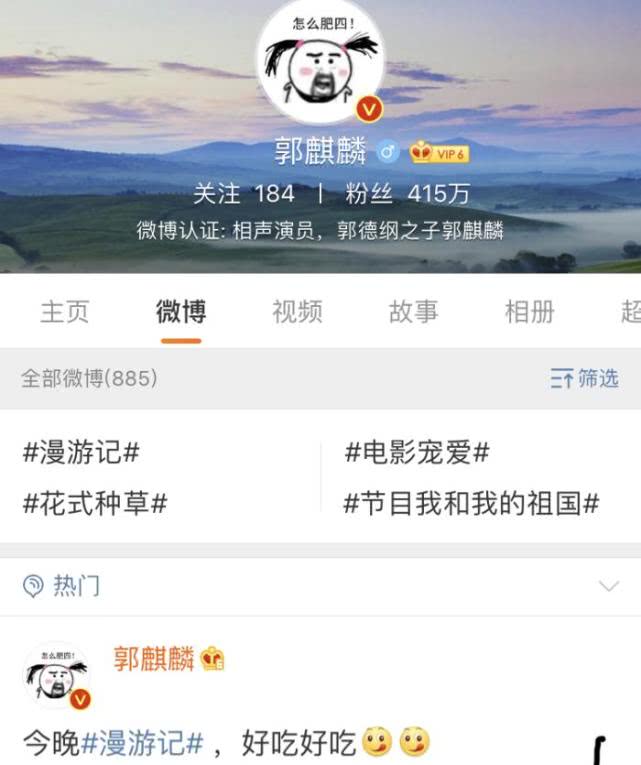Open the #电影宠爱# topic

click(417, 453)
